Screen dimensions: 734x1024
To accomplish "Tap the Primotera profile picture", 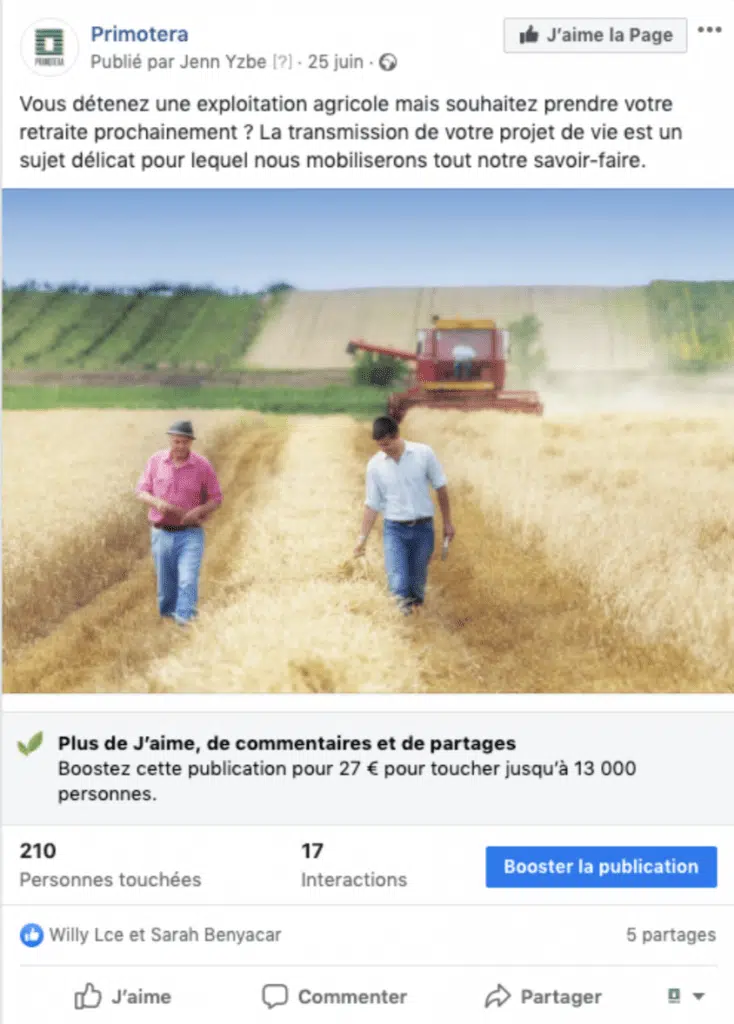I will pos(49,47).
